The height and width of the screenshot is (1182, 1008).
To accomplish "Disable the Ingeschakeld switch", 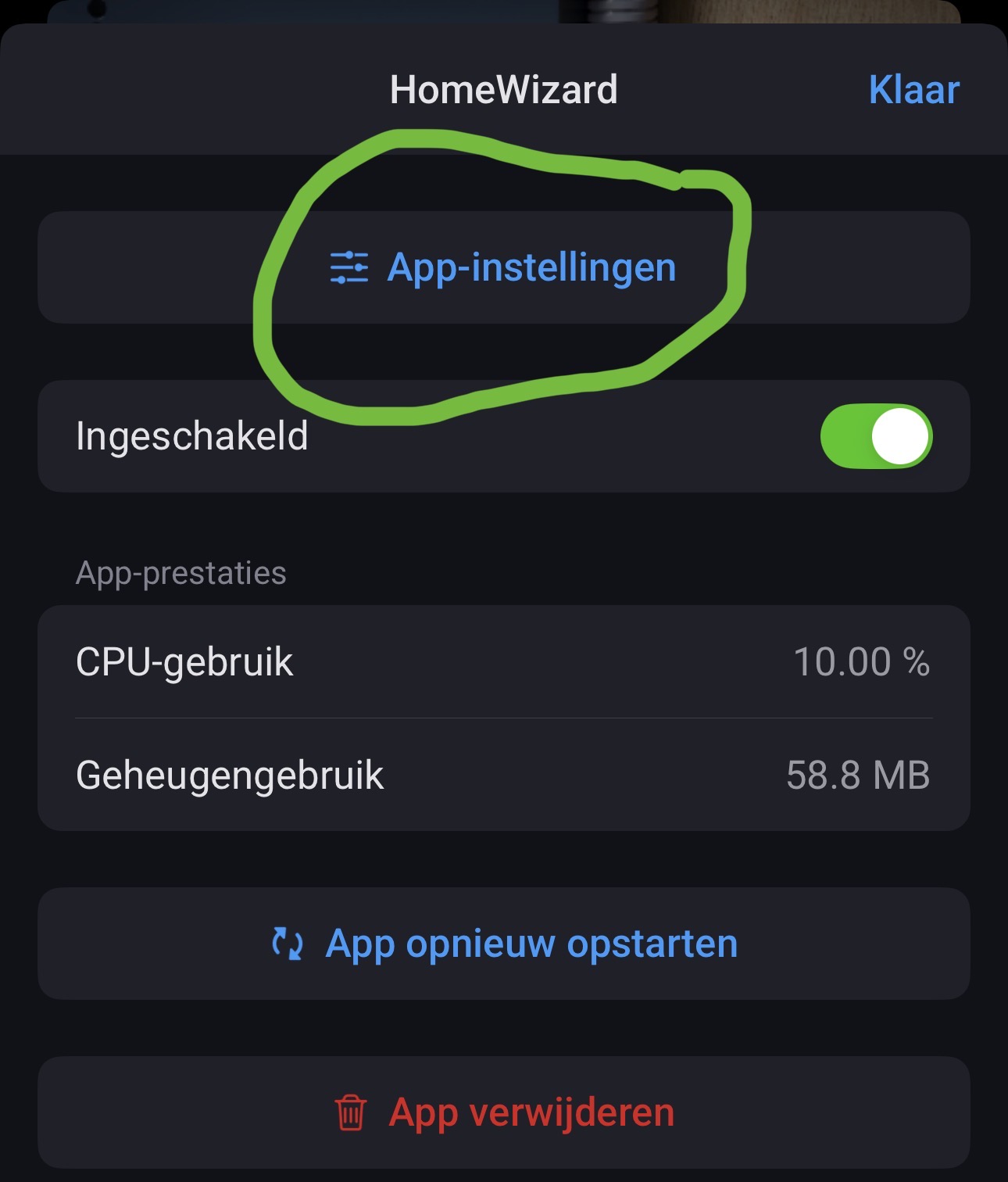I will (x=876, y=436).
